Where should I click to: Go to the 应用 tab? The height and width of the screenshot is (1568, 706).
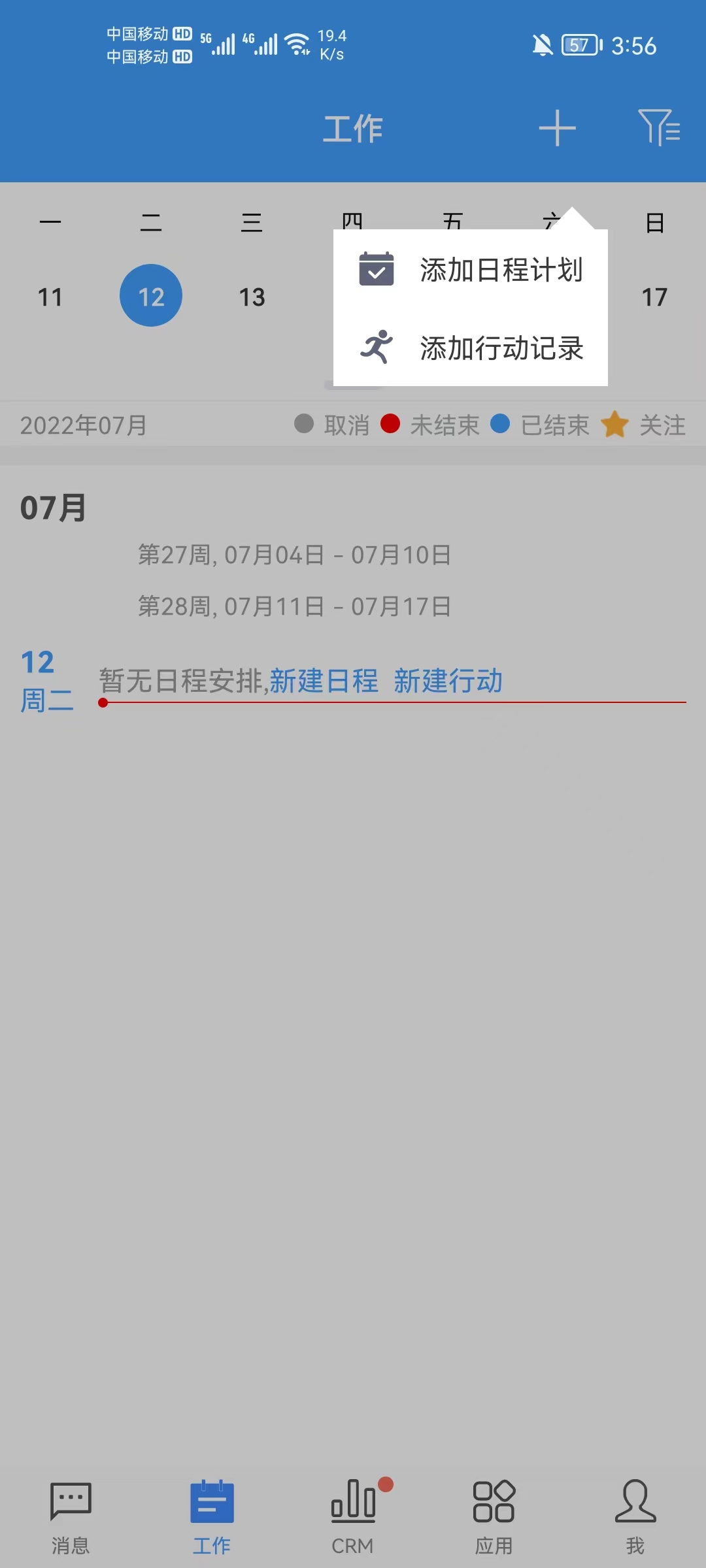(494, 1517)
